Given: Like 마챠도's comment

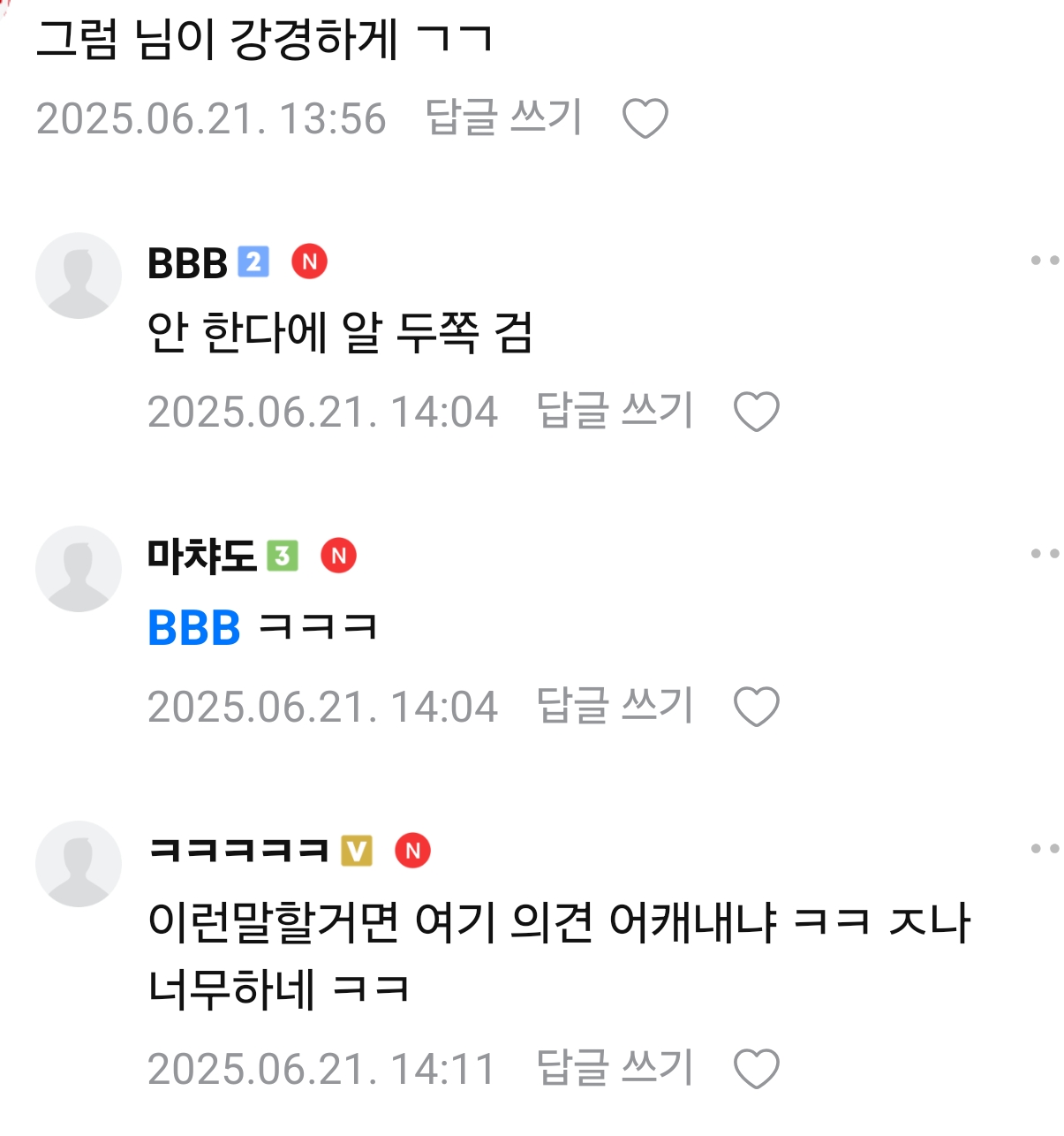Looking at the screenshot, I should coord(757,708).
